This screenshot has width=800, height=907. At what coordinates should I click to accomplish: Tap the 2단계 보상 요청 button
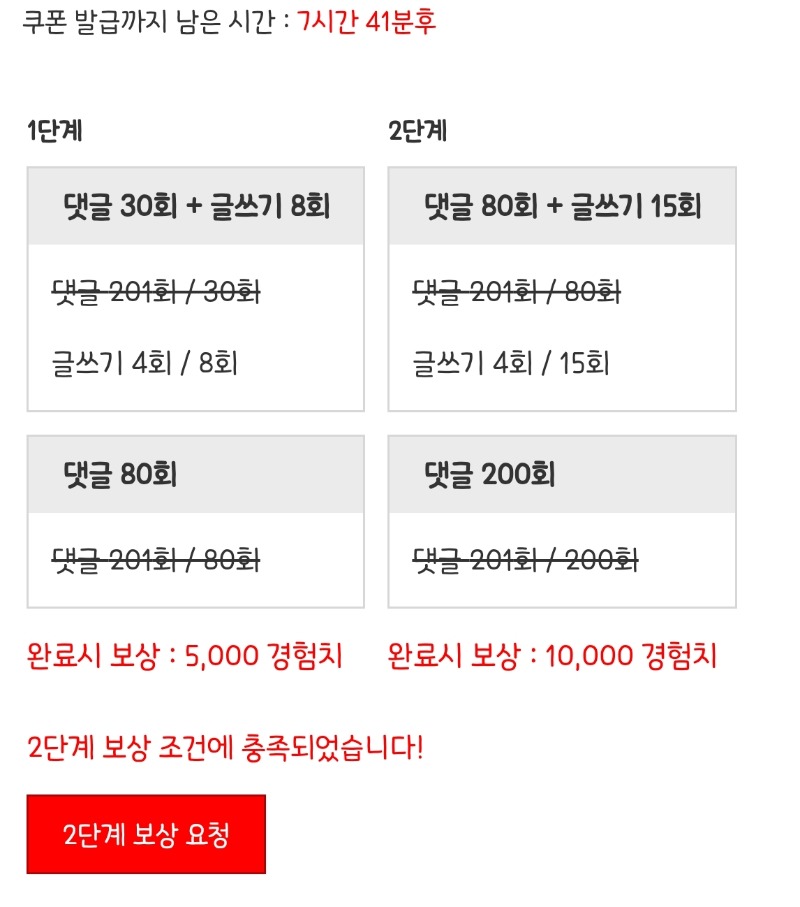tap(146, 835)
